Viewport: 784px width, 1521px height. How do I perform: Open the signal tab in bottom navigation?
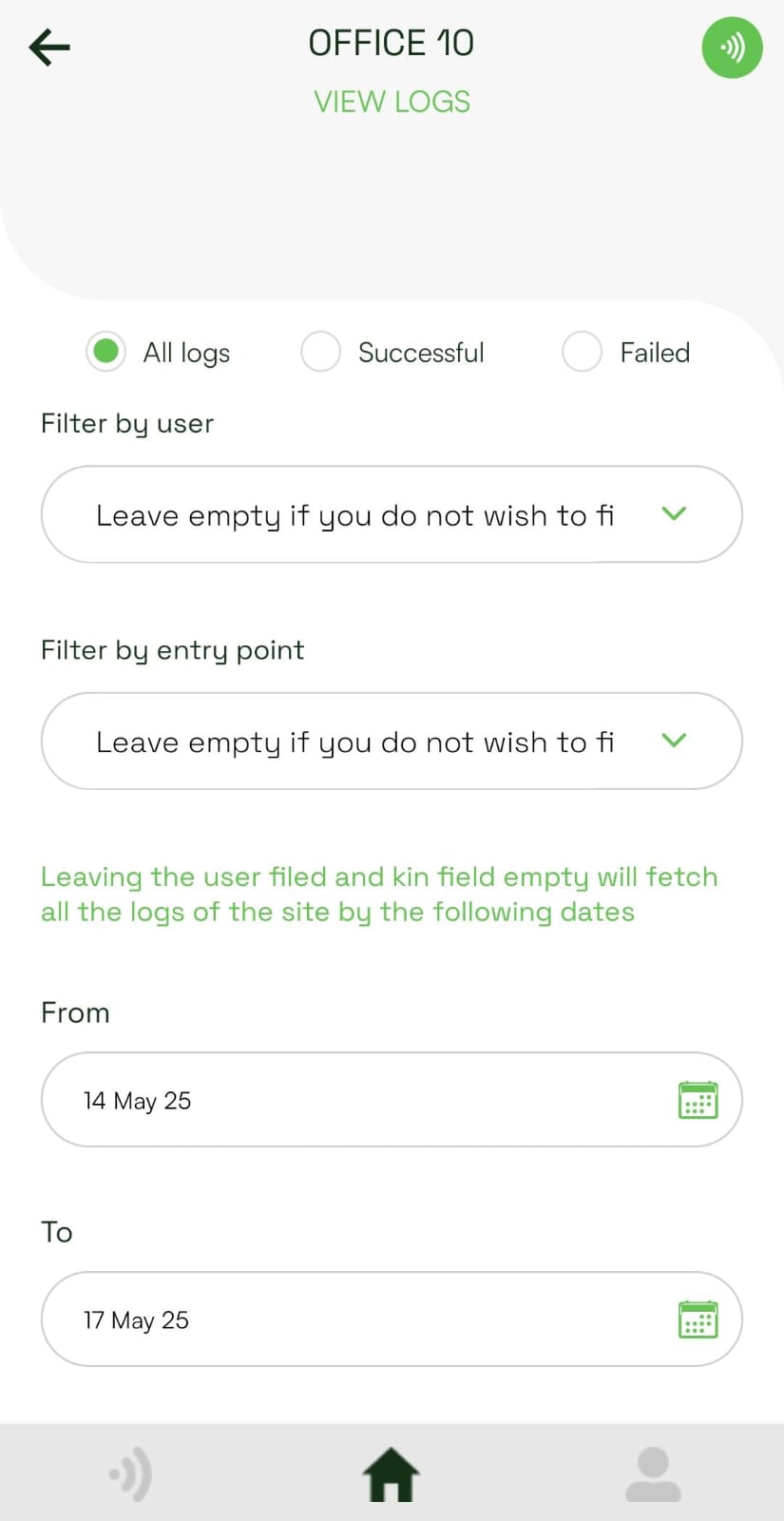pos(131,1474)
